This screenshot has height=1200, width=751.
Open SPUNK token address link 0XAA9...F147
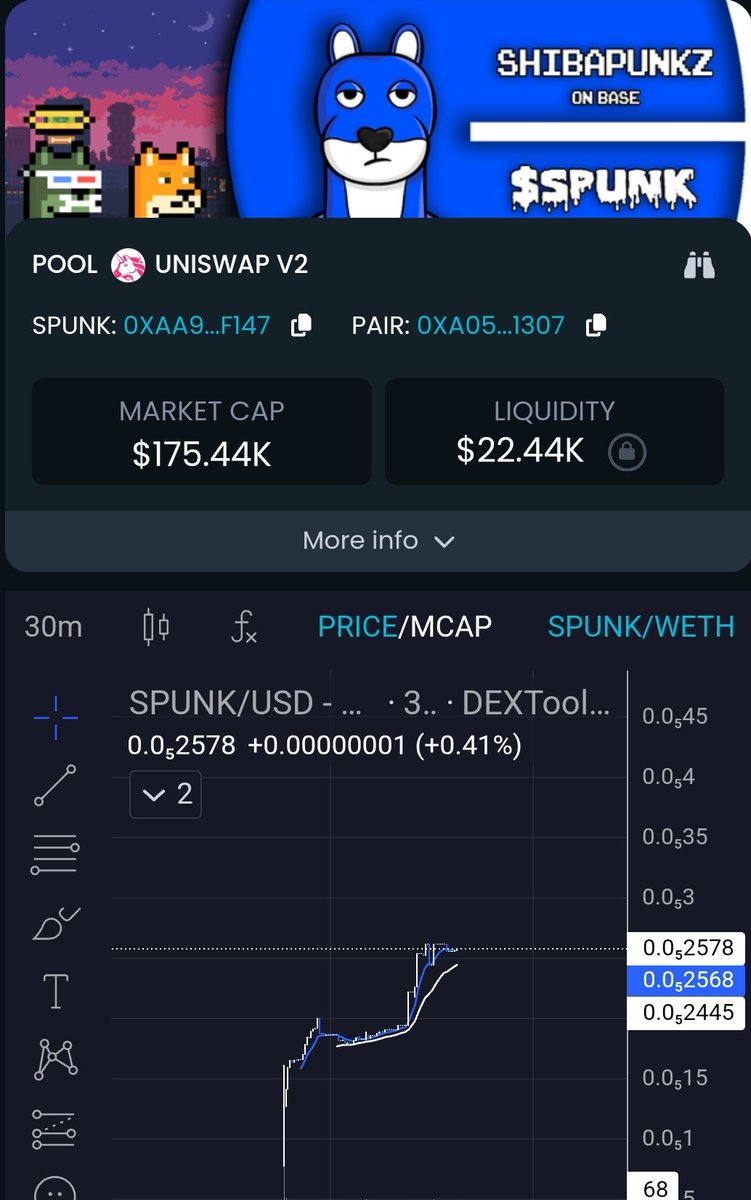pos(197,326)
